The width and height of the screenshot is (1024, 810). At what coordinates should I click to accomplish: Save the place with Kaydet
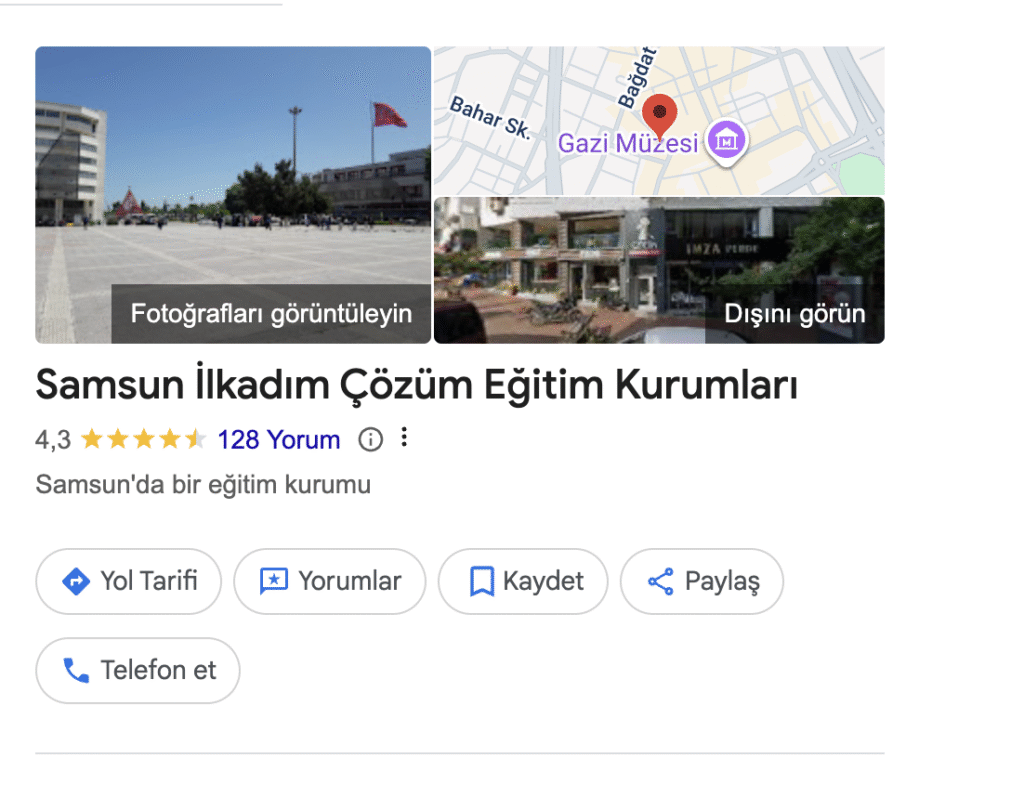click(523, 581)
